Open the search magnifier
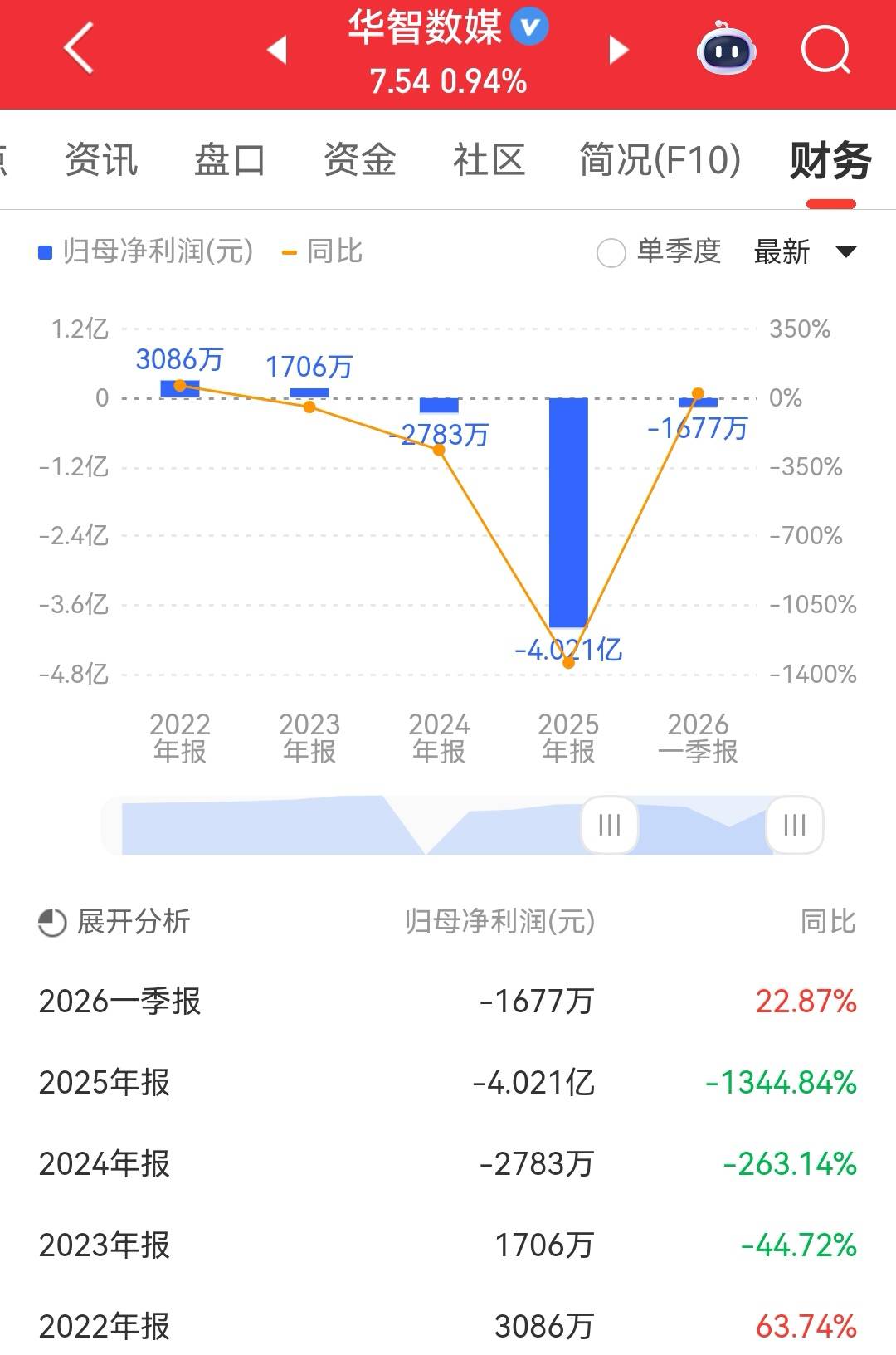896x1355 pixels. tap(826, 50)
